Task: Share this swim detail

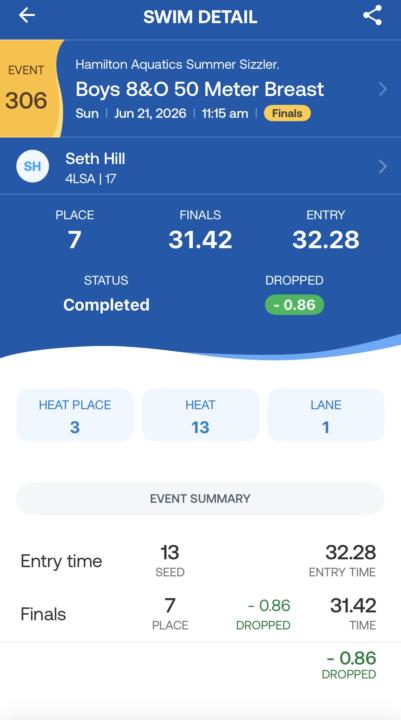Action: click(373, 16)
